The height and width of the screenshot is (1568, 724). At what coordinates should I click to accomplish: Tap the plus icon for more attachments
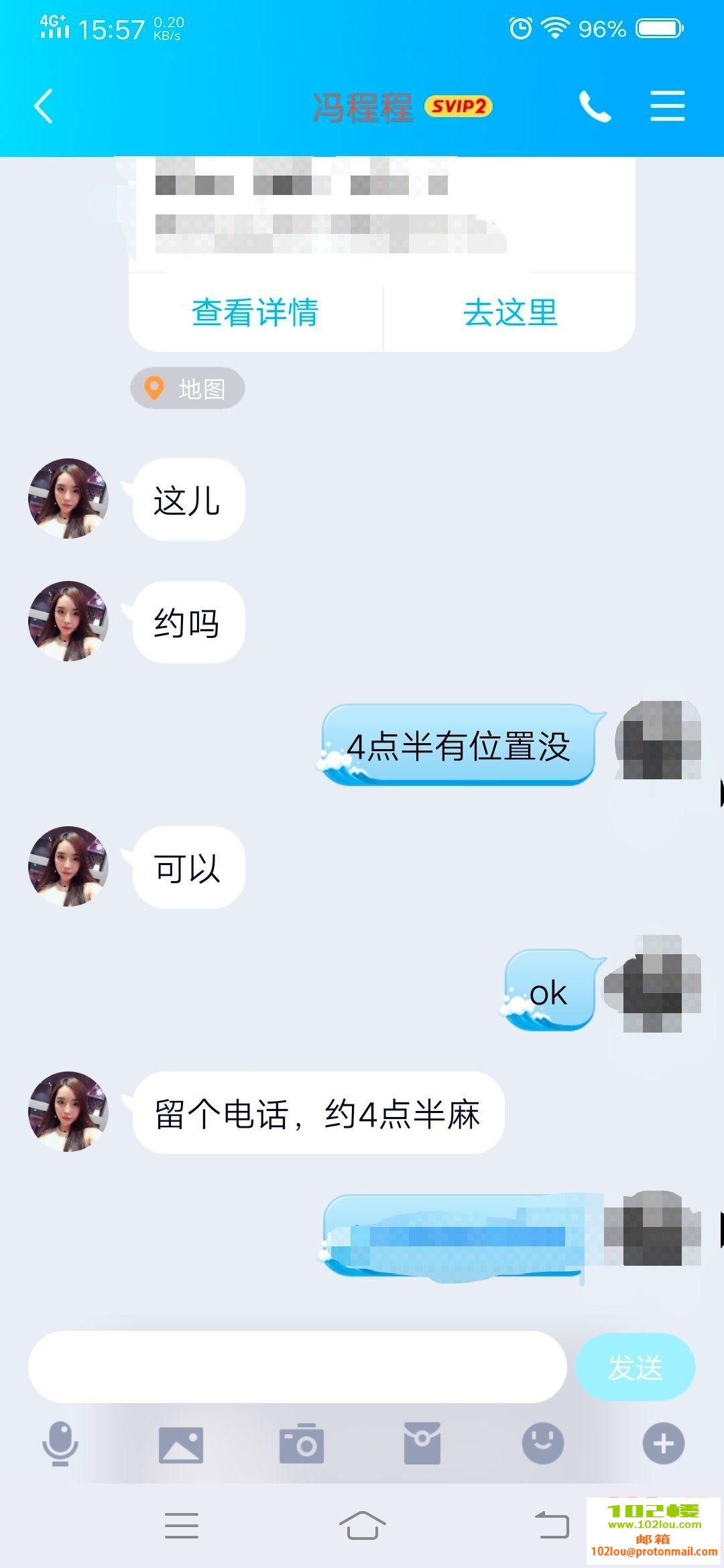(x=664, y=1445)
